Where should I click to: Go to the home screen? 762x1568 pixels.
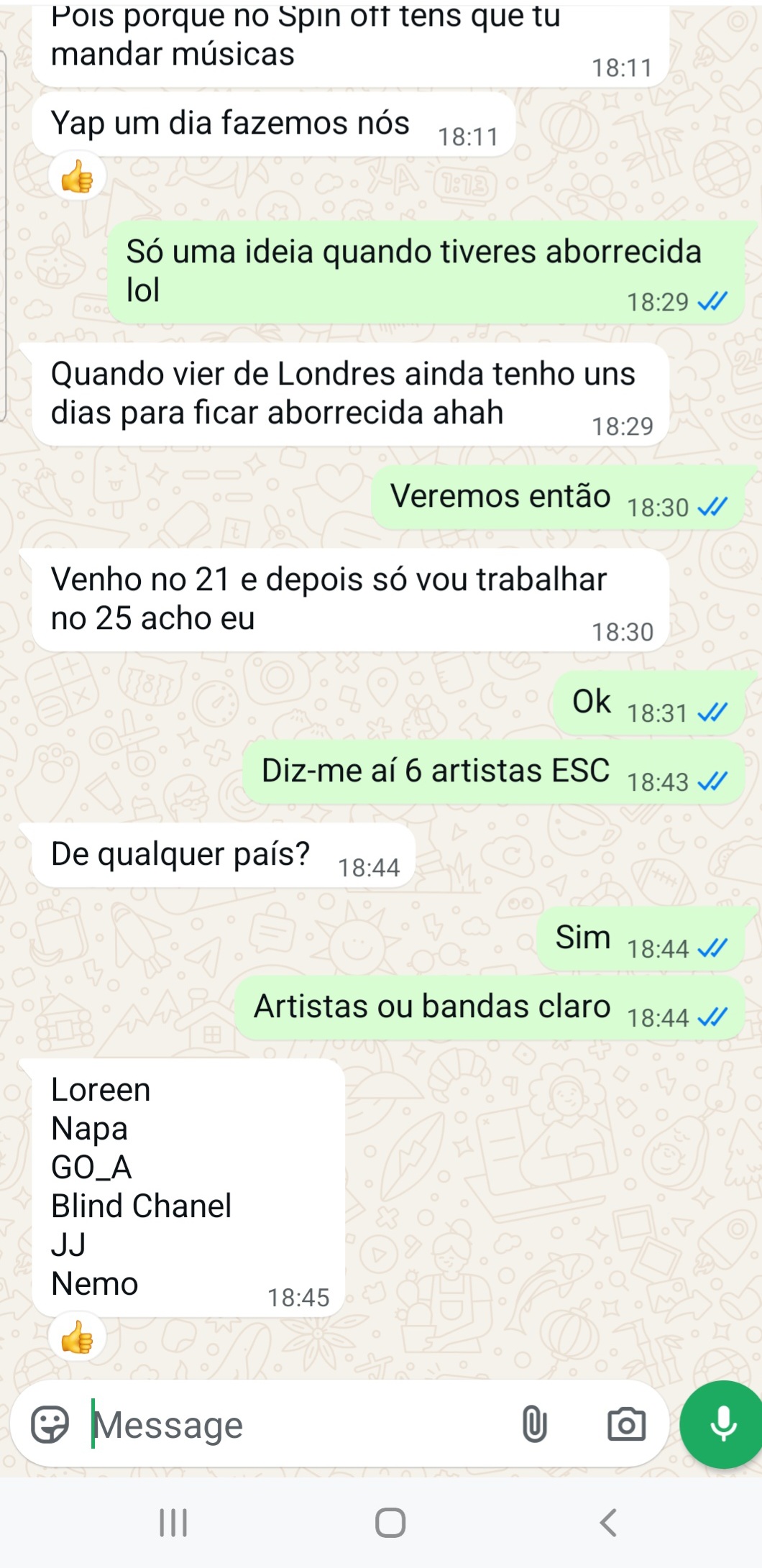pyautogui.click(x=390, y=1523)
